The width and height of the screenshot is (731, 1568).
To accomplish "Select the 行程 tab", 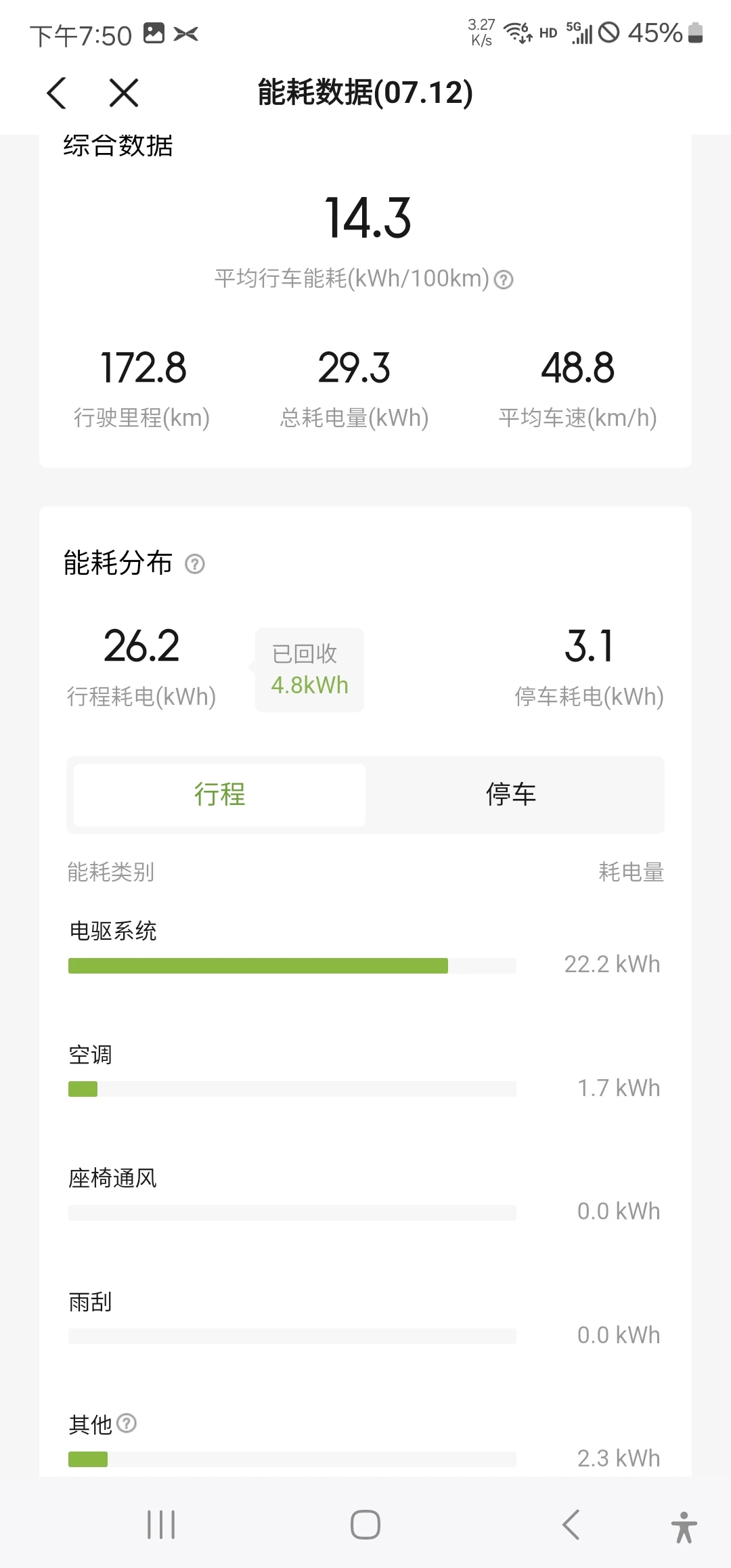I will 219,795.
